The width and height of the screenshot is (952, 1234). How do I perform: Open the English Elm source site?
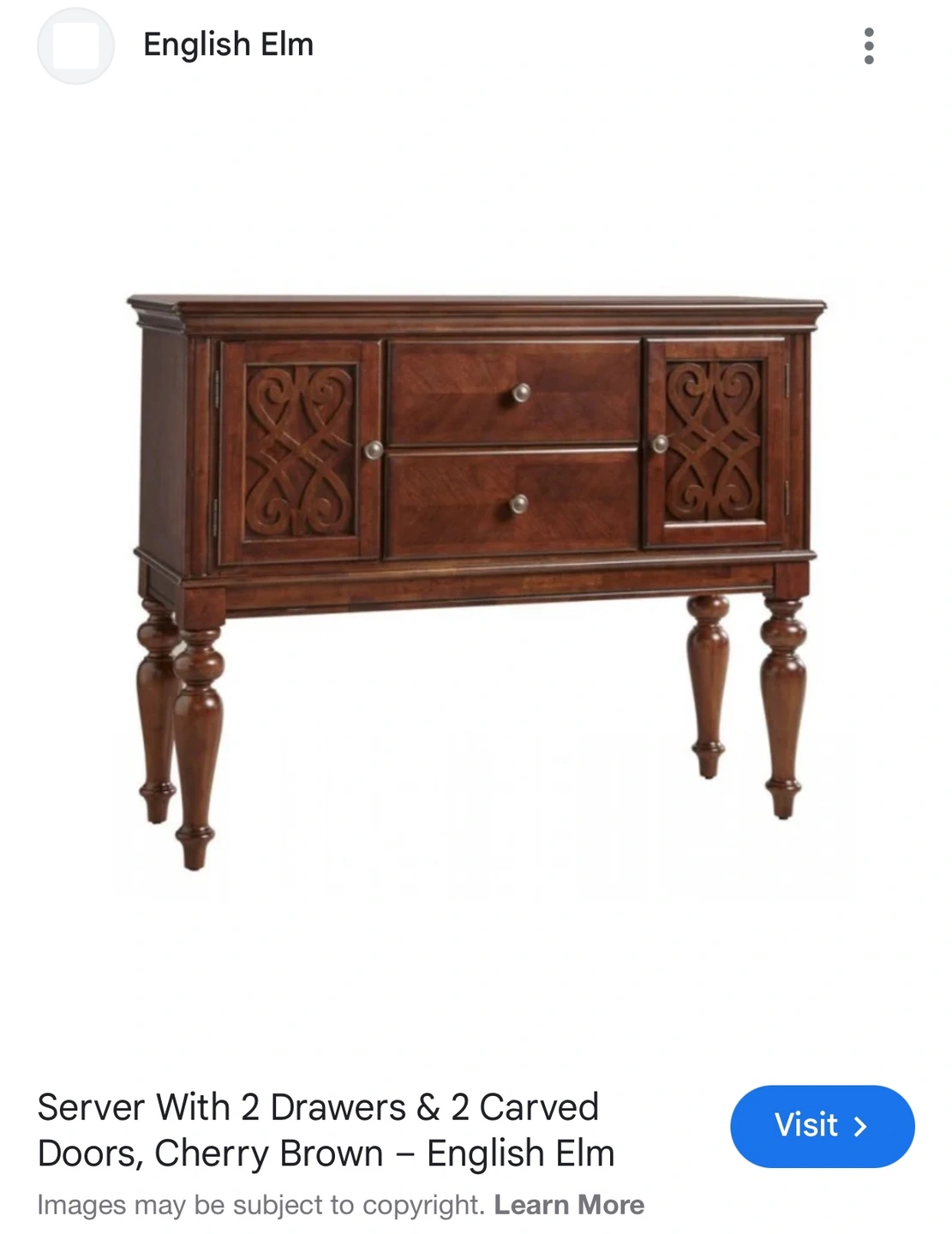click(x=228, y=45)
